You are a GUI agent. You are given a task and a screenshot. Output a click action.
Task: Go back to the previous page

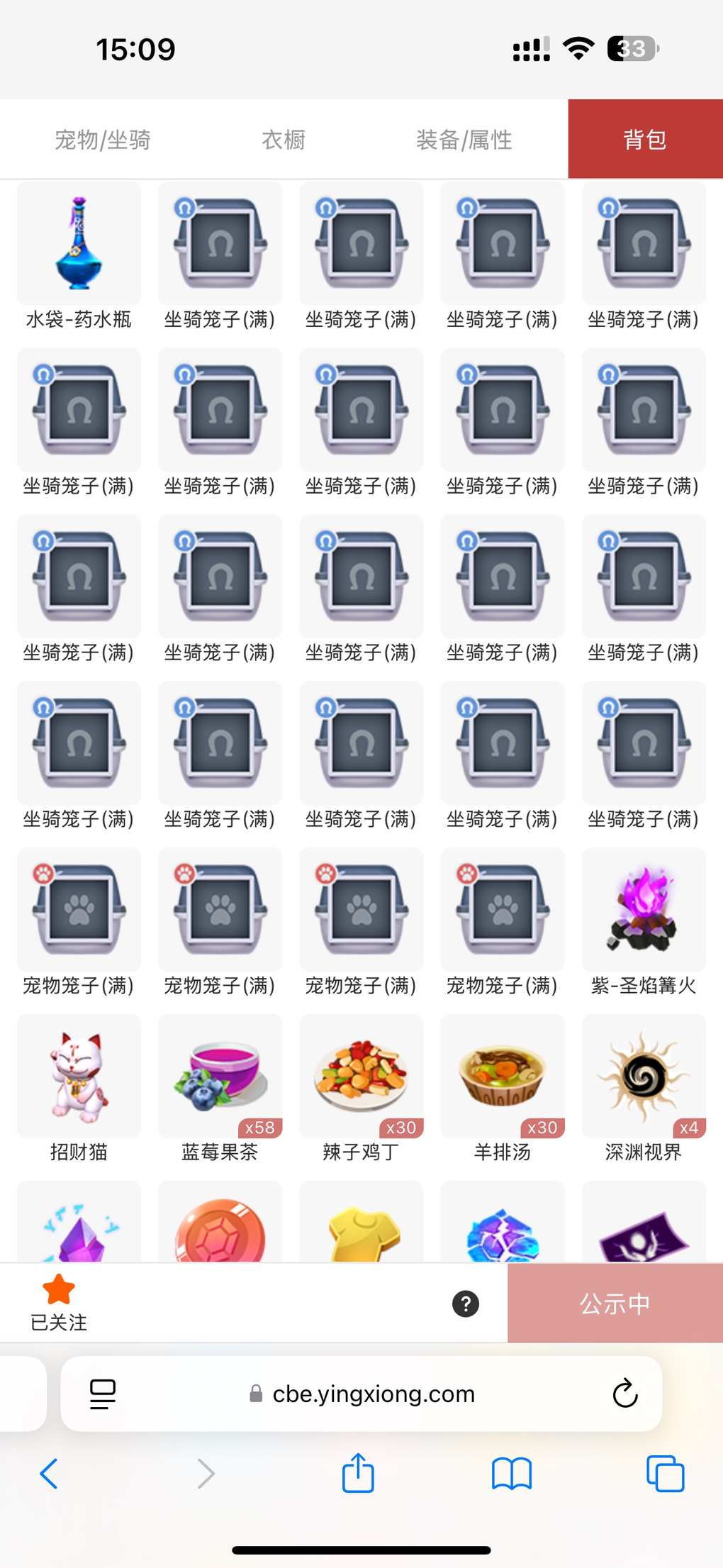(x=49, y=1474)
